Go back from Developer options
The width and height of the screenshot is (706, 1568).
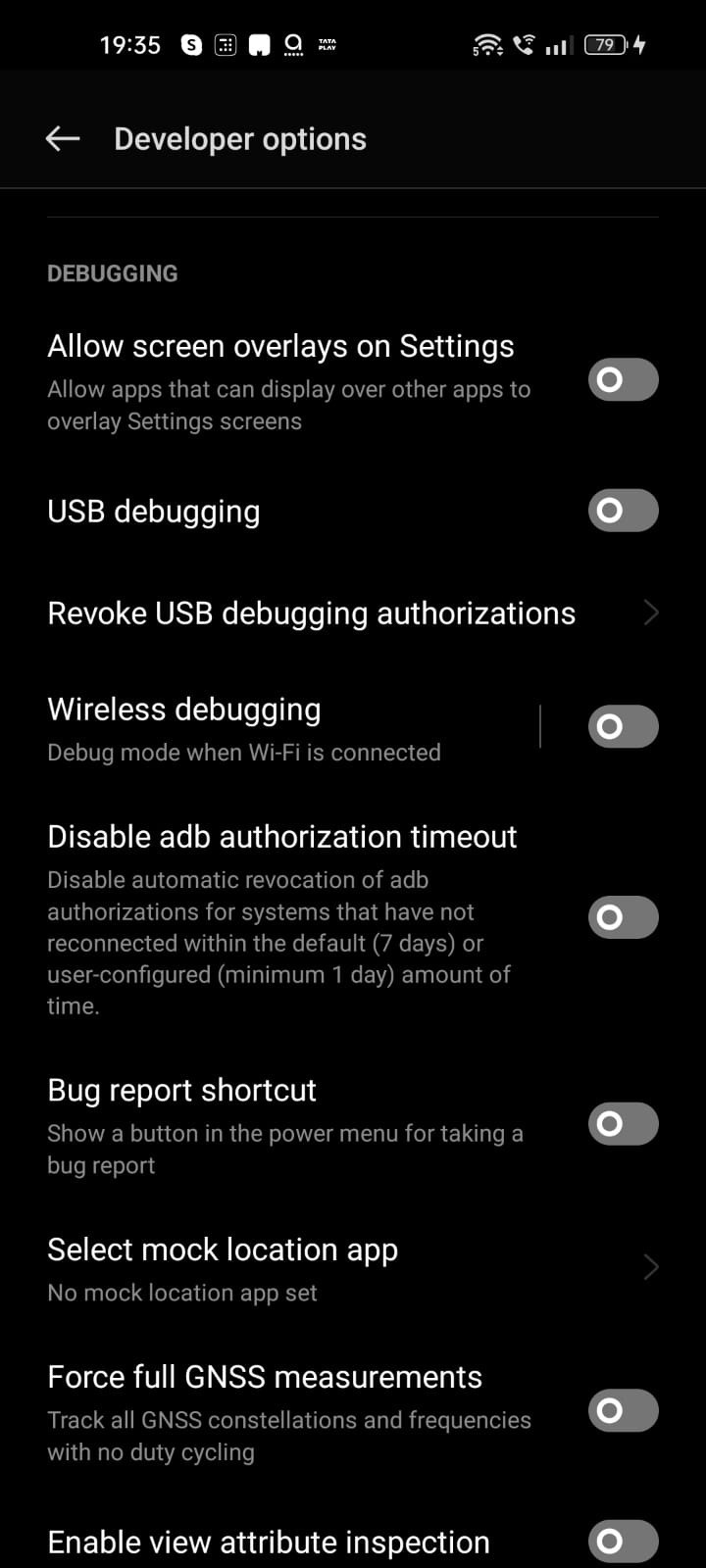63,139
